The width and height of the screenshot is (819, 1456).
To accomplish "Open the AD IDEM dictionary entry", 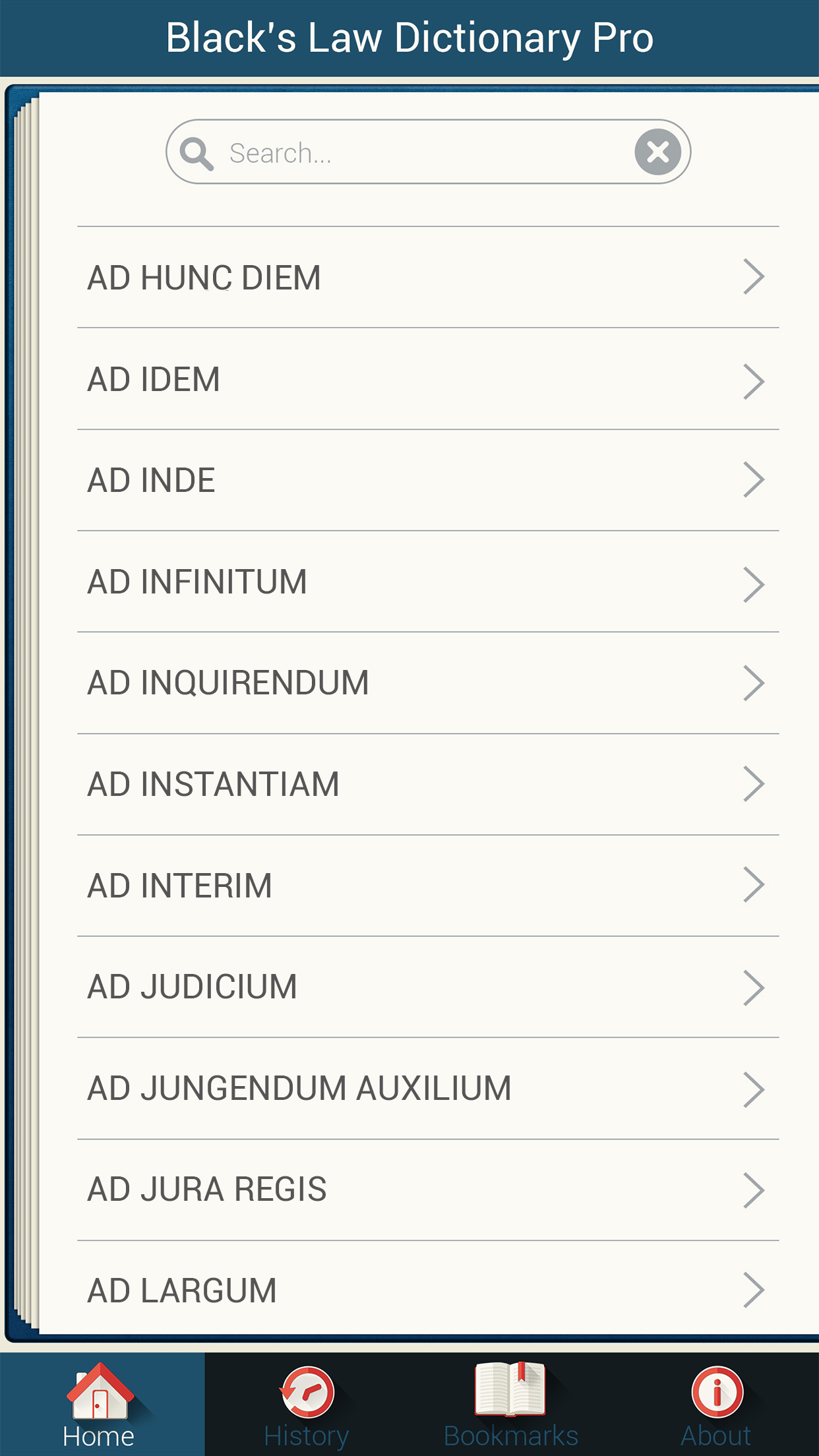I will point(409,379).
